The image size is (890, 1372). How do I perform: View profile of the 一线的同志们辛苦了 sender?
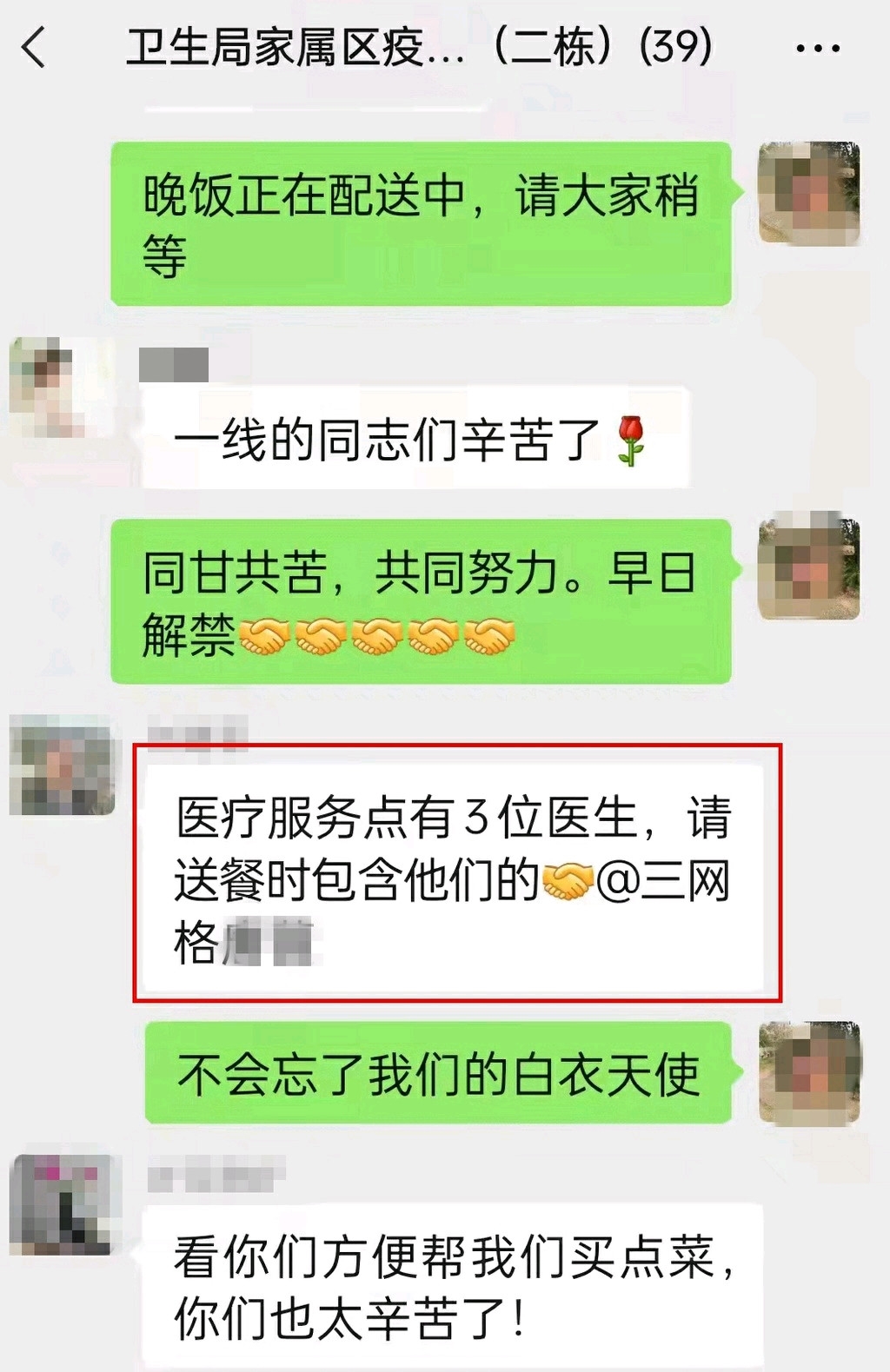[x=48, y=388]
